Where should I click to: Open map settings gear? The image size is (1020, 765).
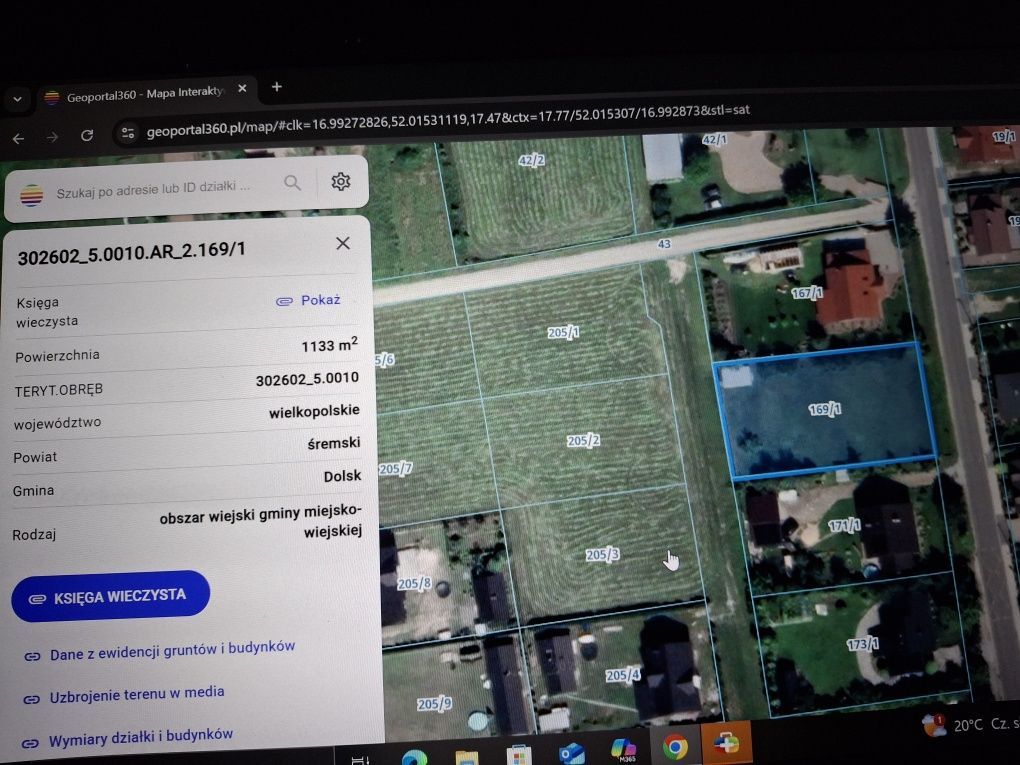(x=341, y=181)
